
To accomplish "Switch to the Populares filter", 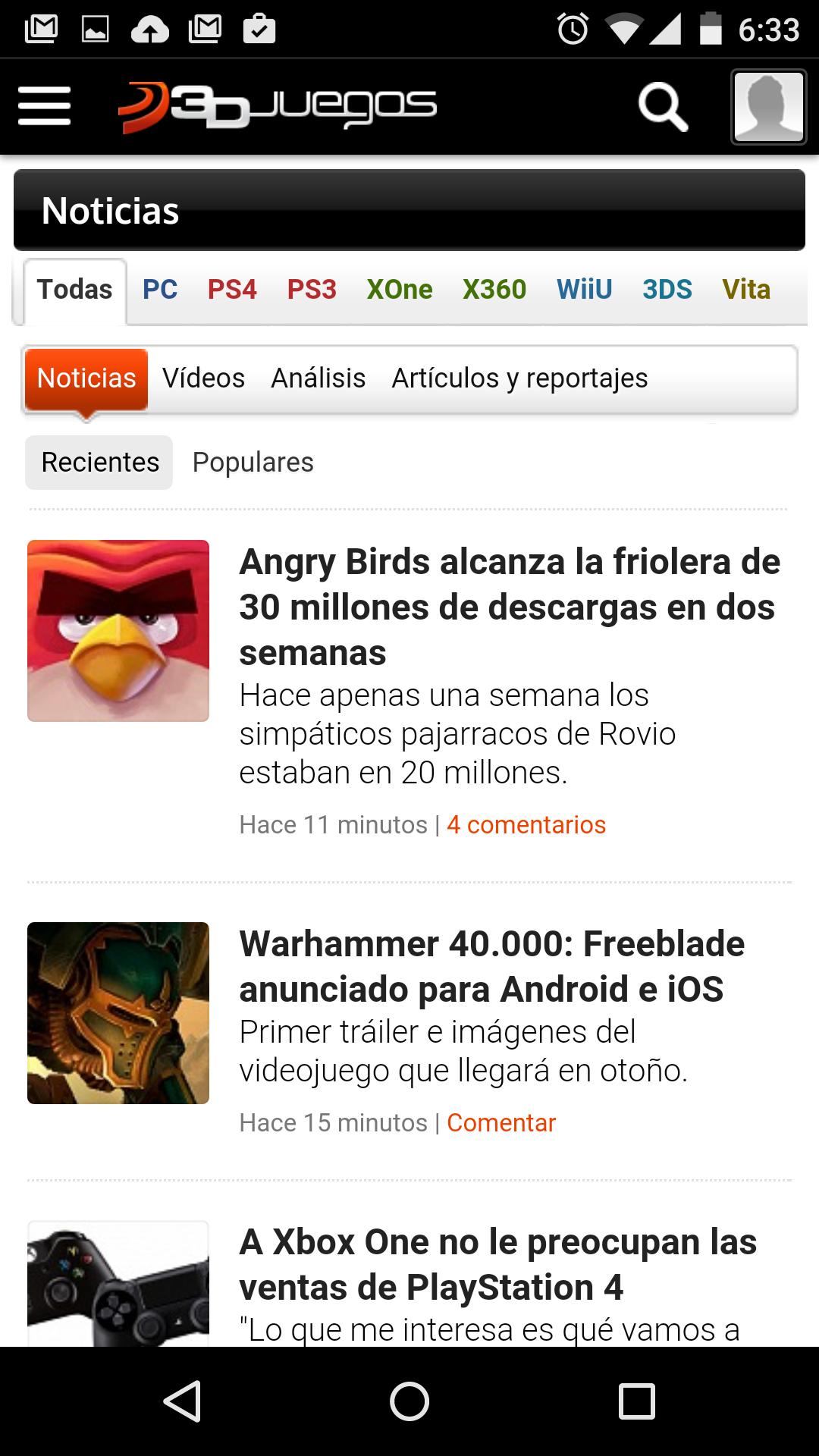I will point(253,462).
